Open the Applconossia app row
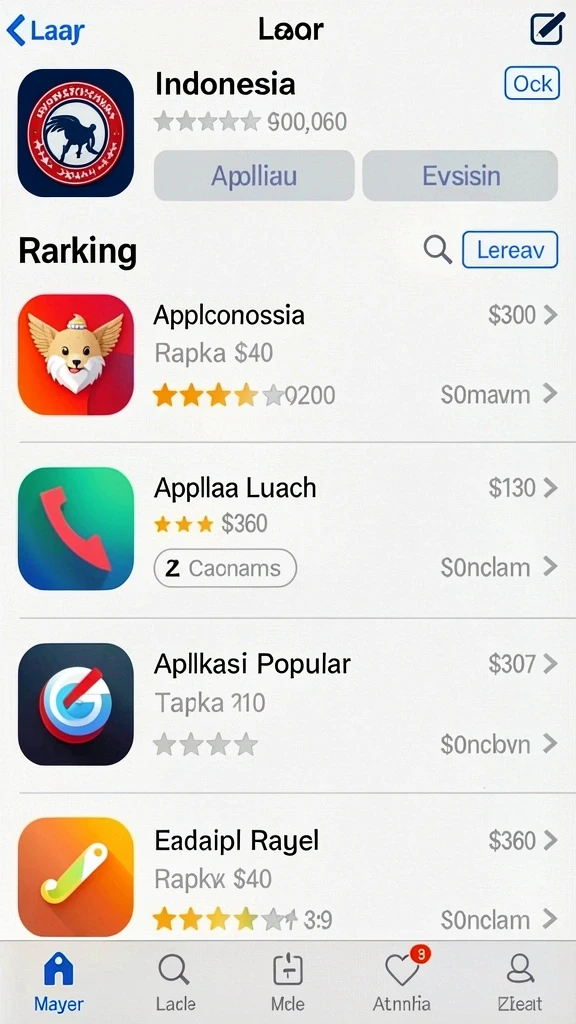Image resolution: width=576 pixels, height=1024 pixels. click(288, 355)
